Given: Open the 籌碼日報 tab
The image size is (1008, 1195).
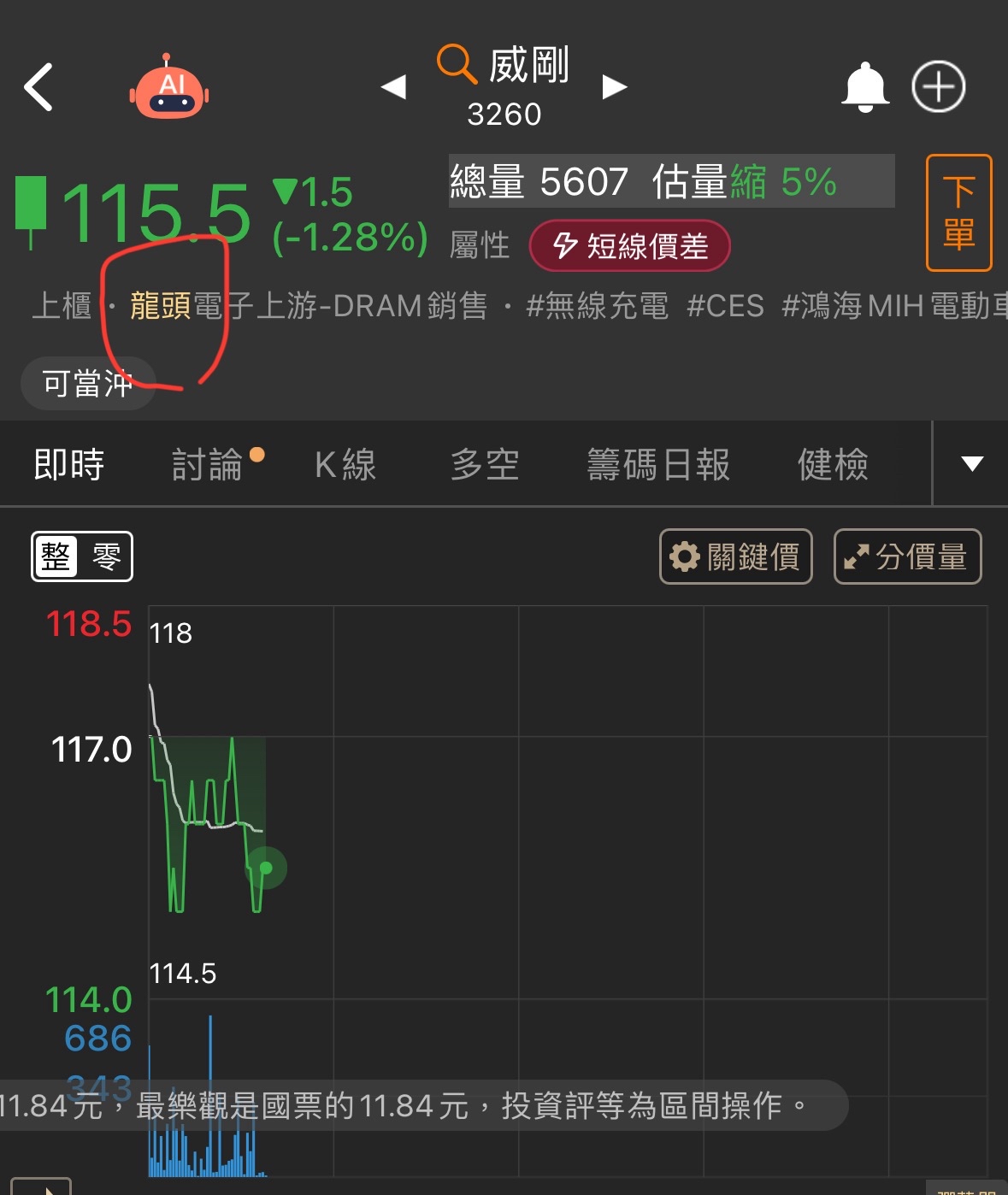Looking at the screenshot, I should (658, 464).
